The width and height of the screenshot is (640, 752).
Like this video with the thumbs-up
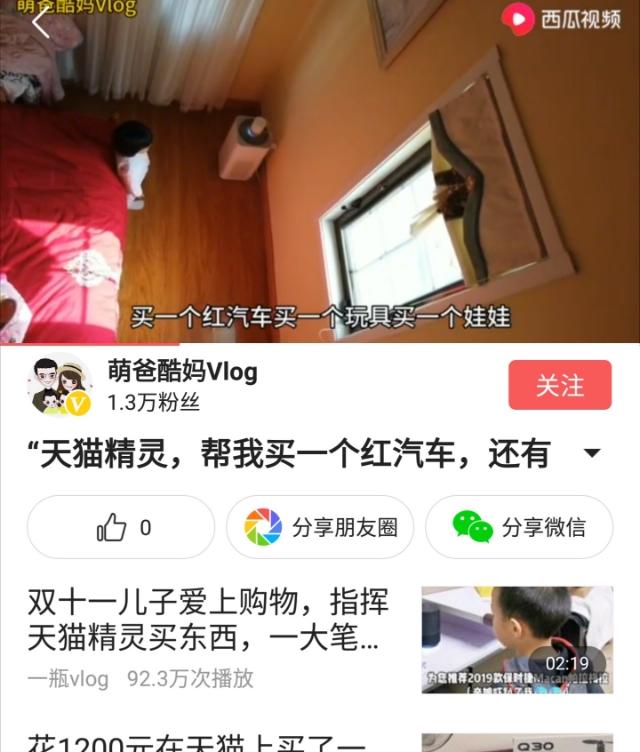tap(121, 527)
